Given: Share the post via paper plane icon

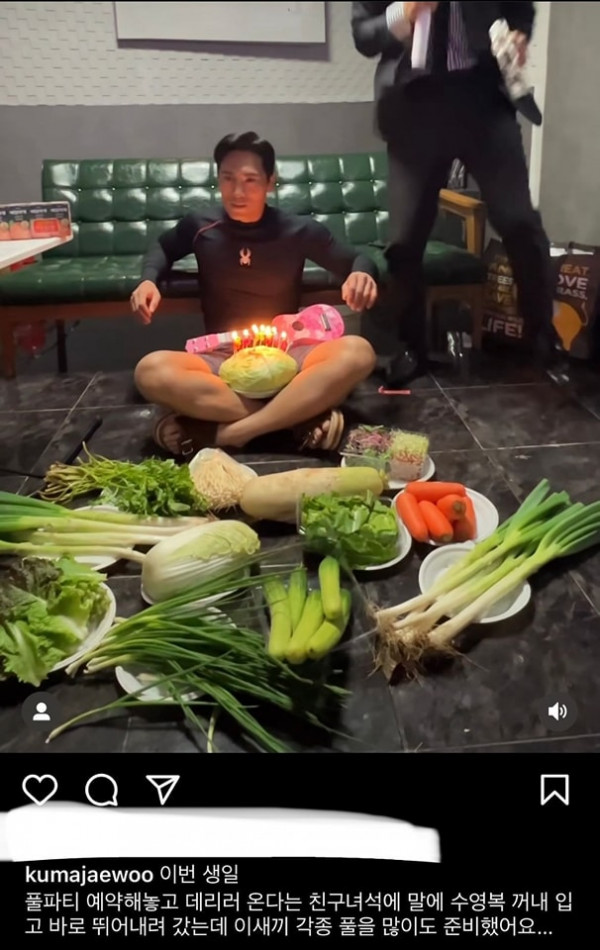Looking at the screenshot, I should pos(163,789).
